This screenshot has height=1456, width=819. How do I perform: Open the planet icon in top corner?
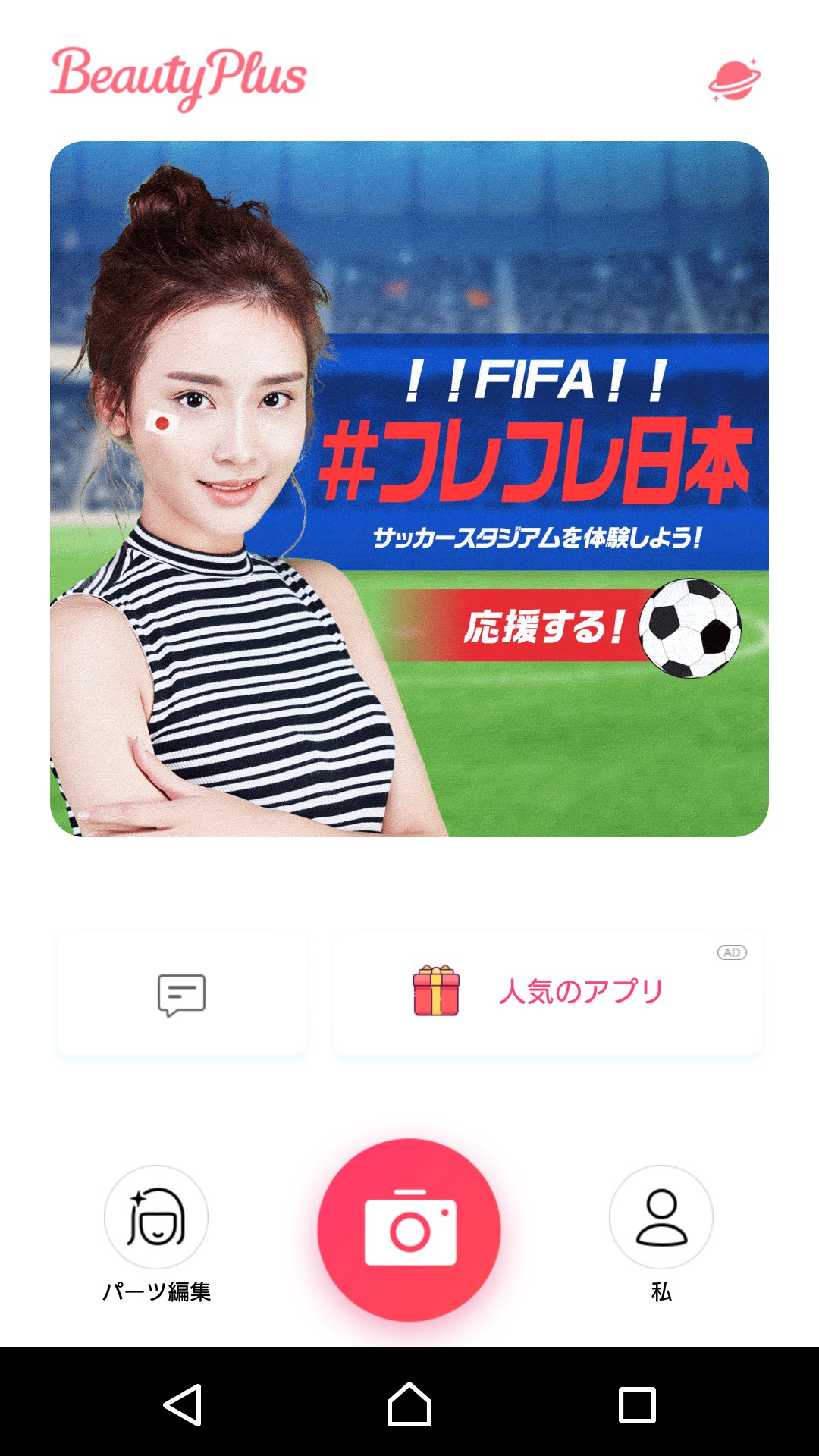(734, 80)
